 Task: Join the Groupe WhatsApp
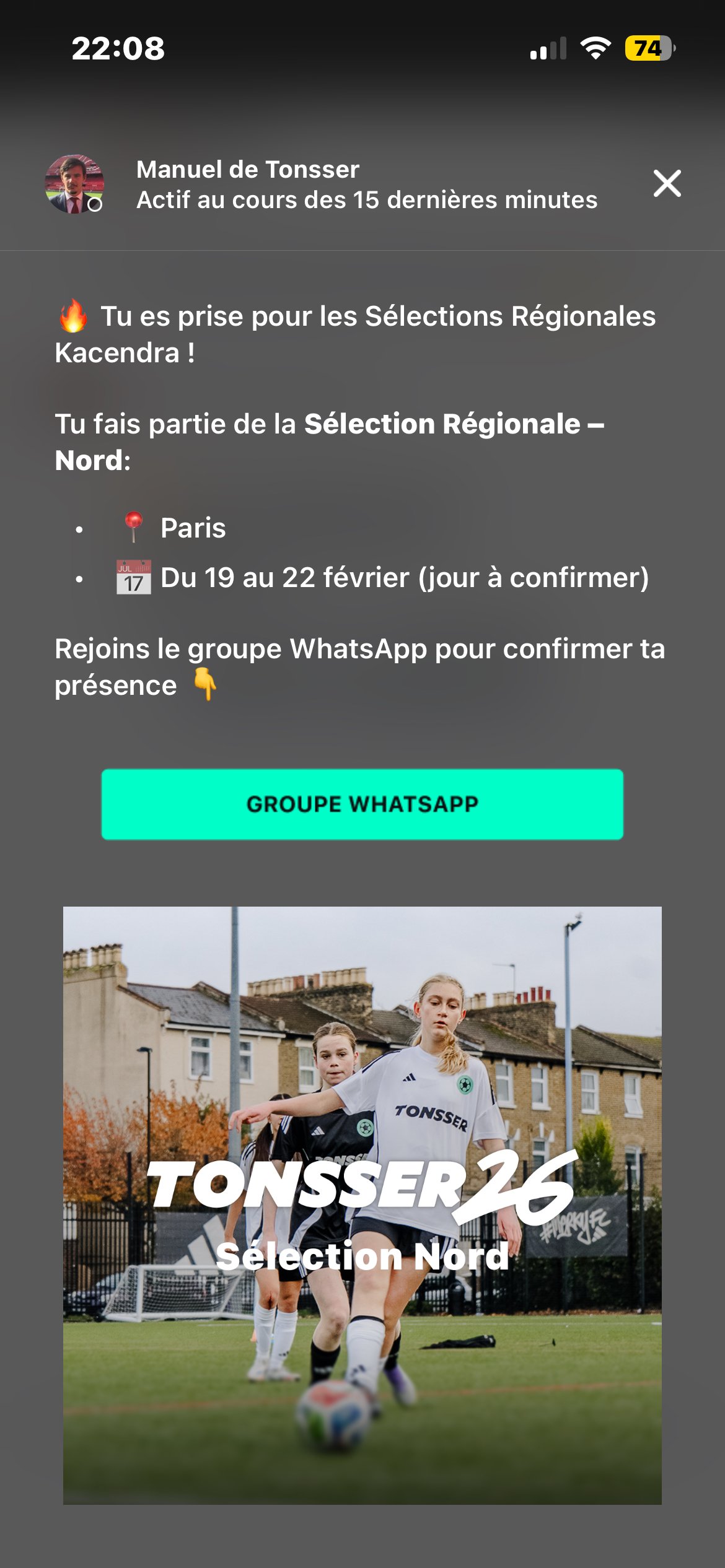362,804
